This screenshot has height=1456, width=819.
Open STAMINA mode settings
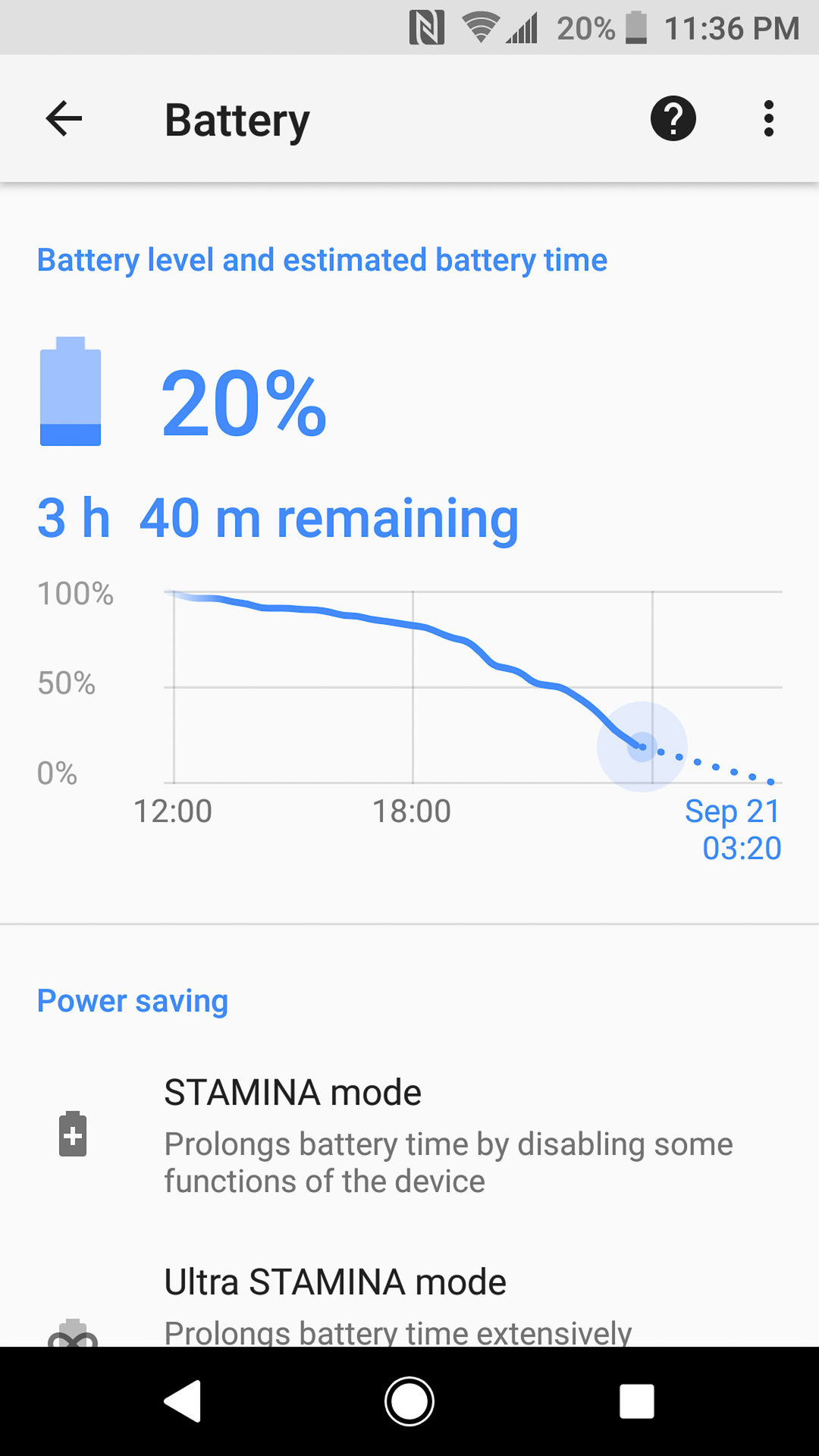[x=409, y=1135]
